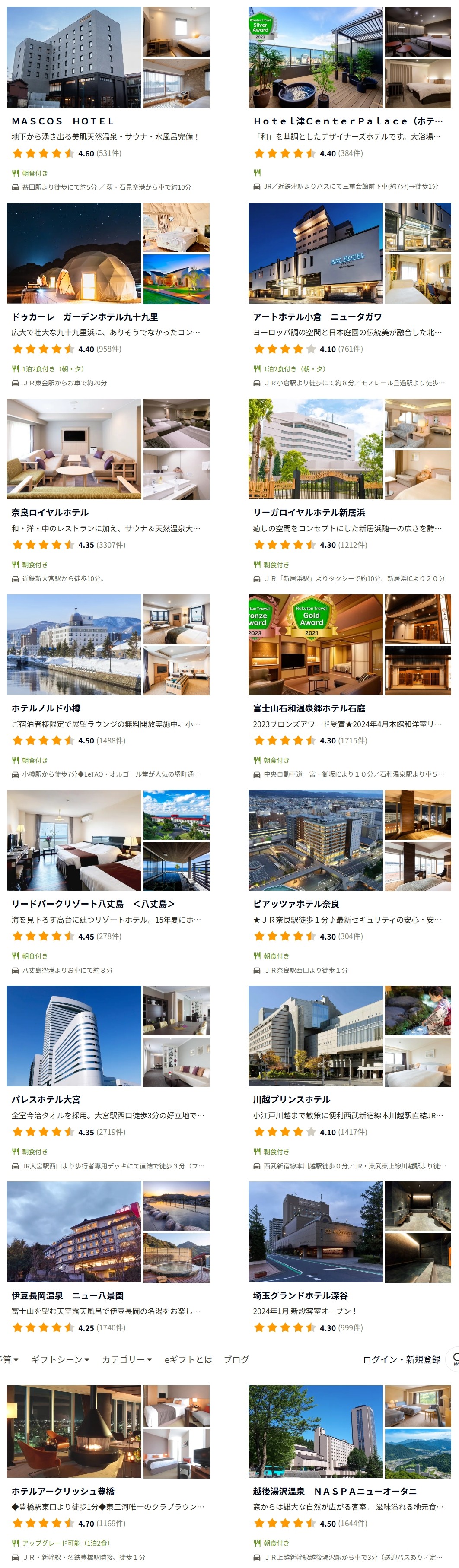Screen dimensions: 459x1568
Task: Go to the ブログ link
Action: point(236,1359)
